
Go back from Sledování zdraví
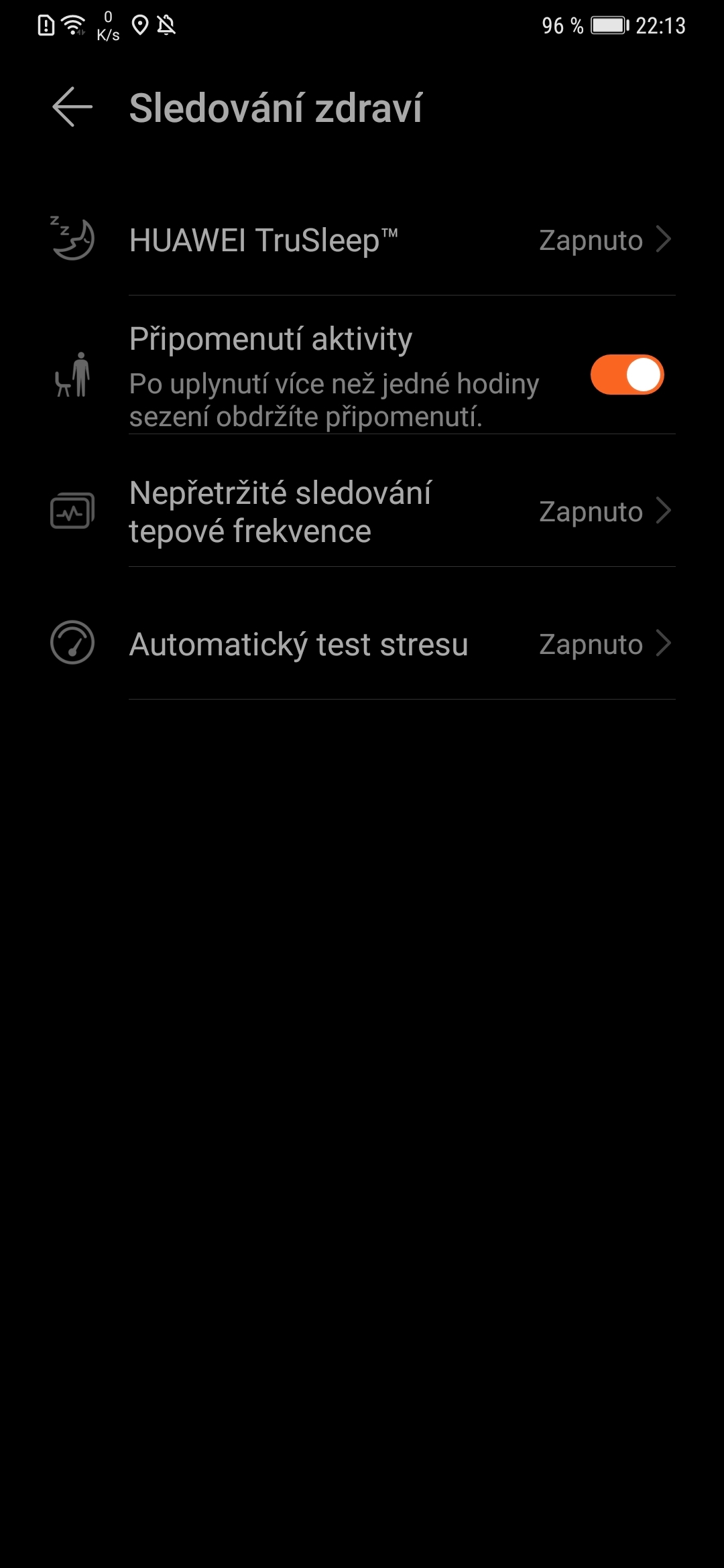tap(72, 107)
